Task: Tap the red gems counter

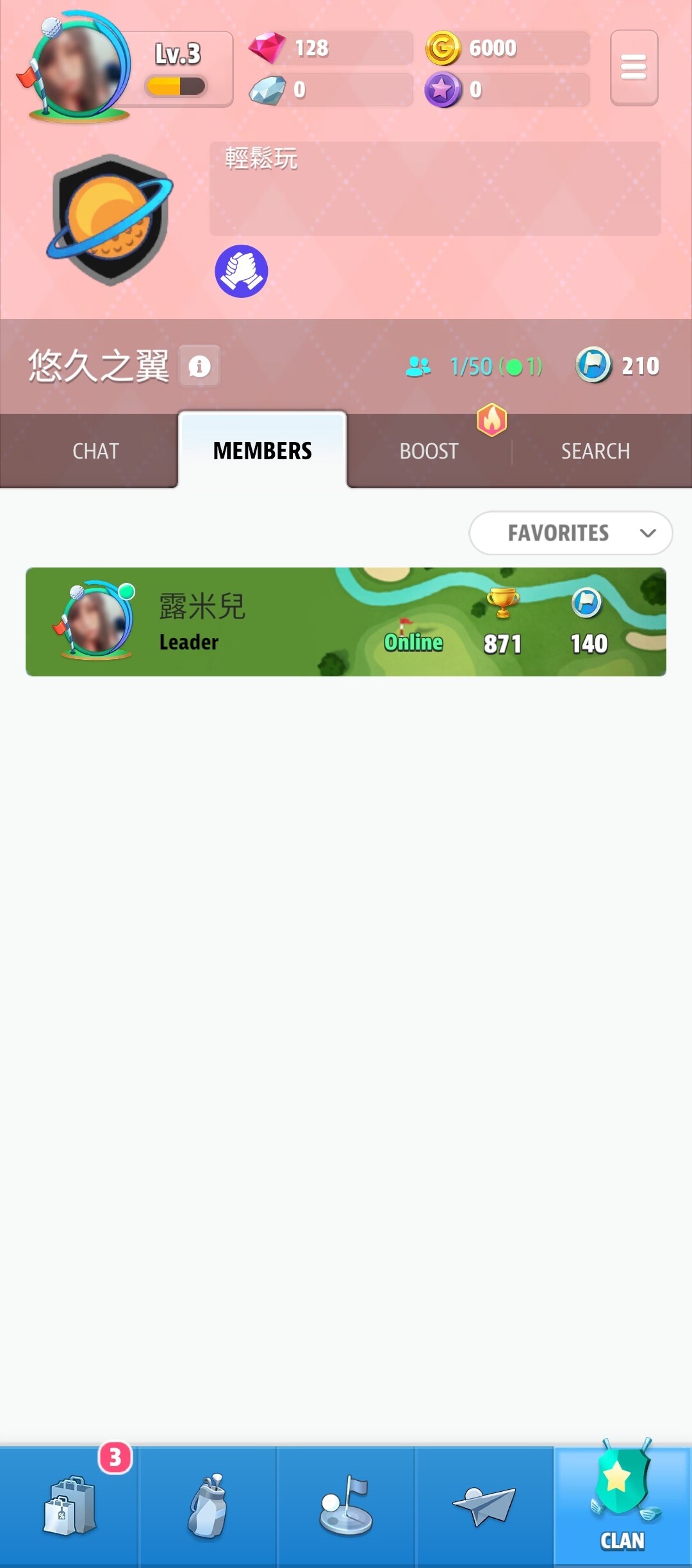Action: point(331,48)
